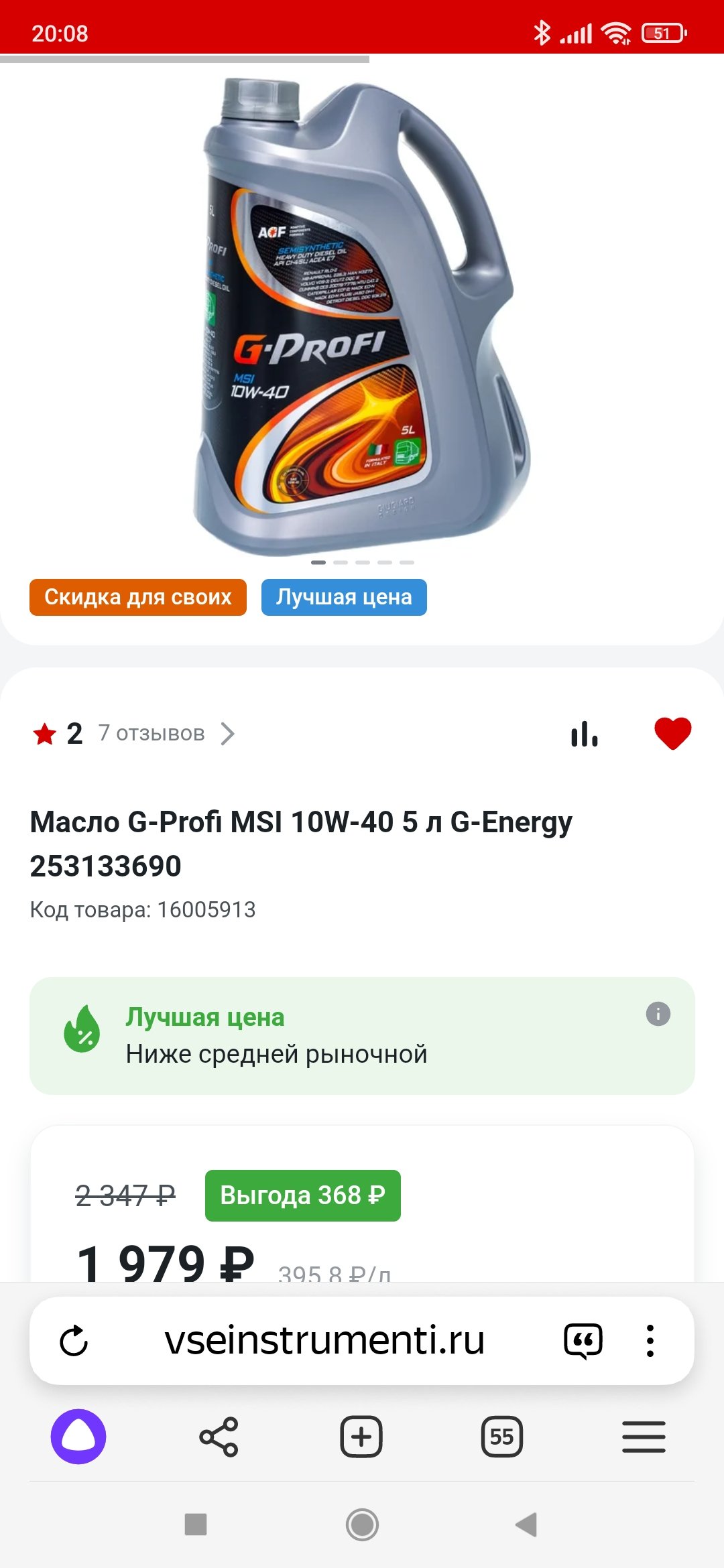The image size is (724, 1568).
Task: Go to the home screen
Action: pos(362,1524)
